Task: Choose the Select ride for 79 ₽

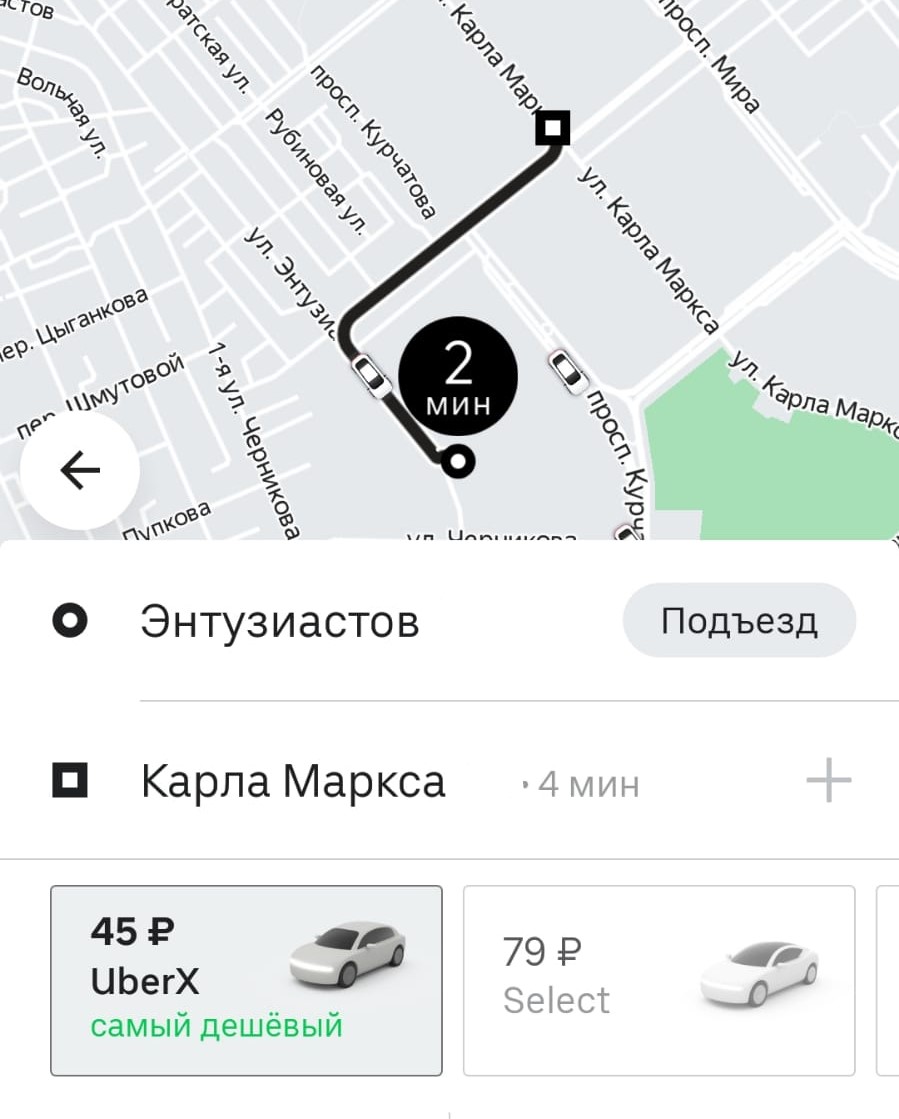Action: 658,980
